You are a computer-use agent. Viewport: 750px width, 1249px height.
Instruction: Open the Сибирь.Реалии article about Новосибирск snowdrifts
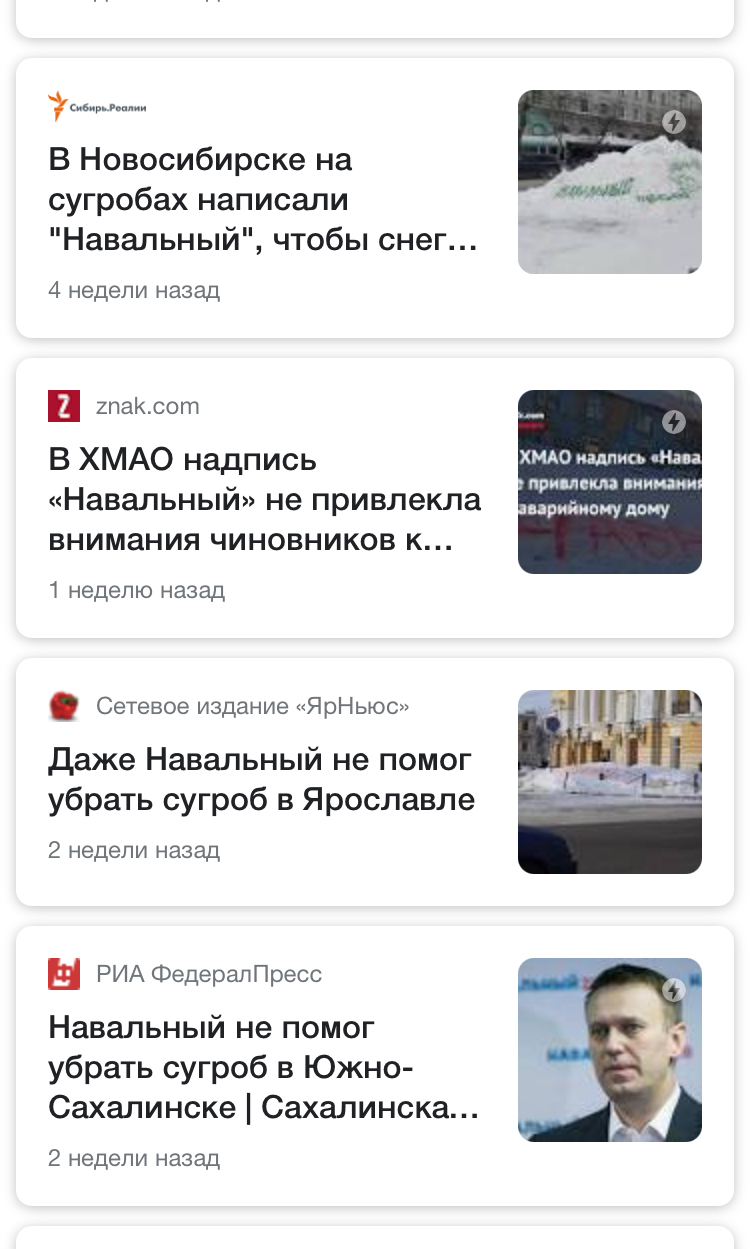tap(264, 200)
